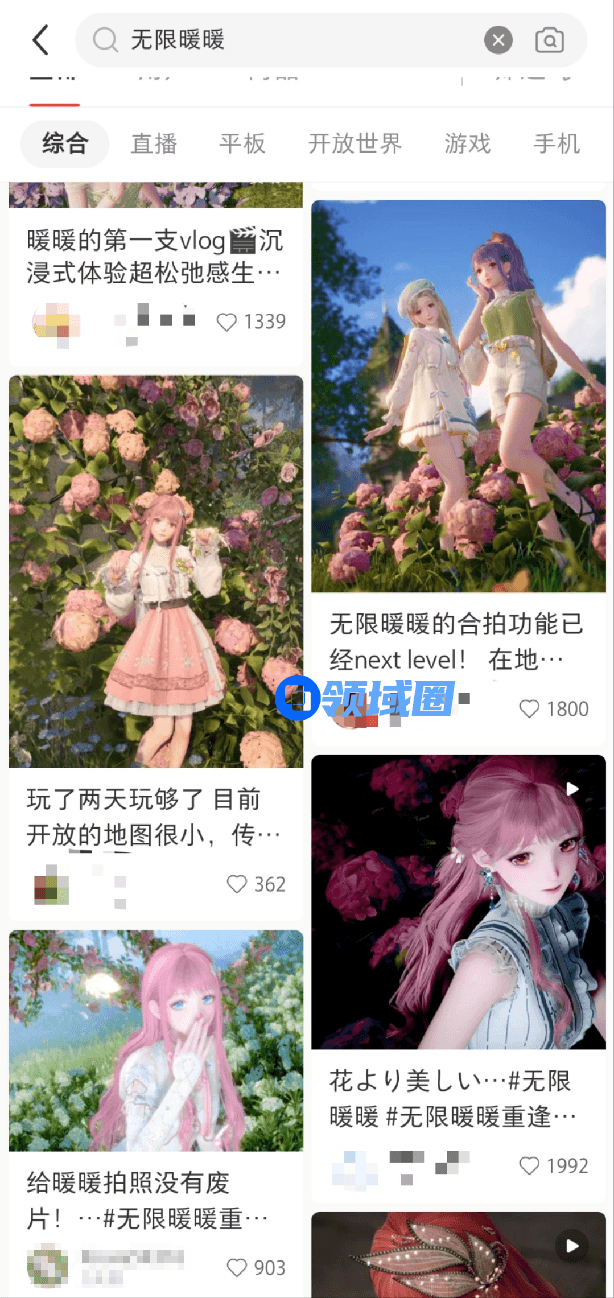This screenshot has height=1298, width=614.
Task: Open camera image search
Action: click(549, 40)
